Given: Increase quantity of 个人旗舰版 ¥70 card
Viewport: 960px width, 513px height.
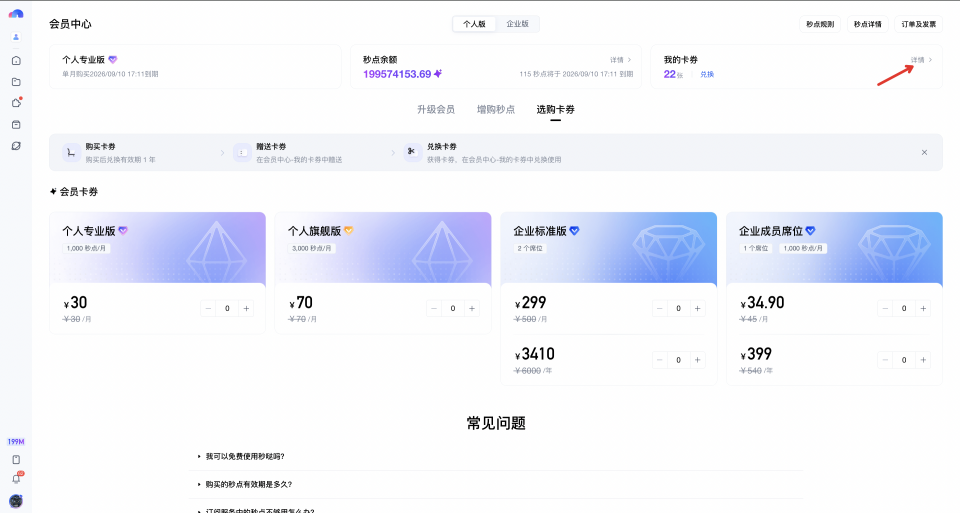Looking at the screenshot, I should (471, 309).
